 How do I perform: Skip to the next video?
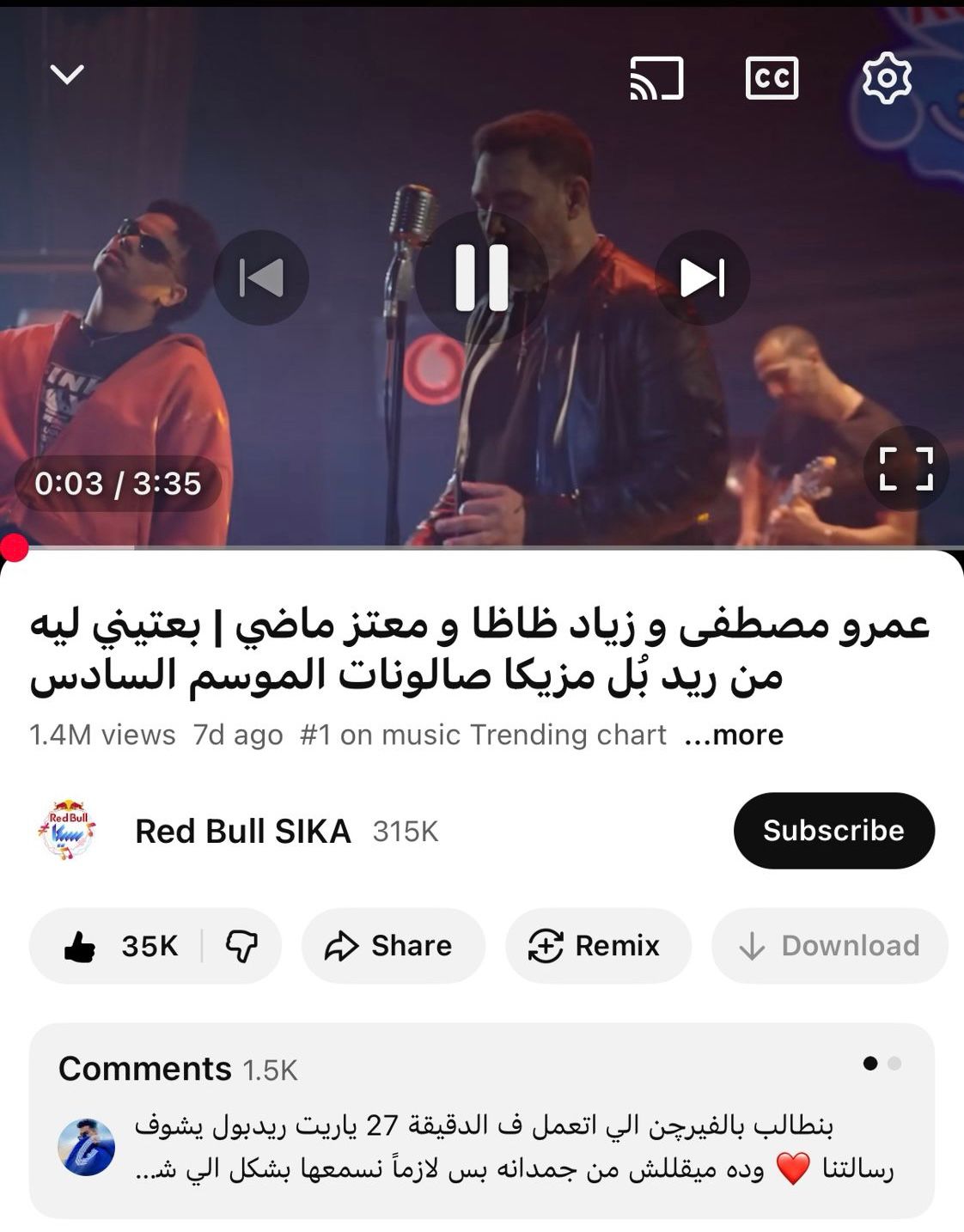(702, 278)
